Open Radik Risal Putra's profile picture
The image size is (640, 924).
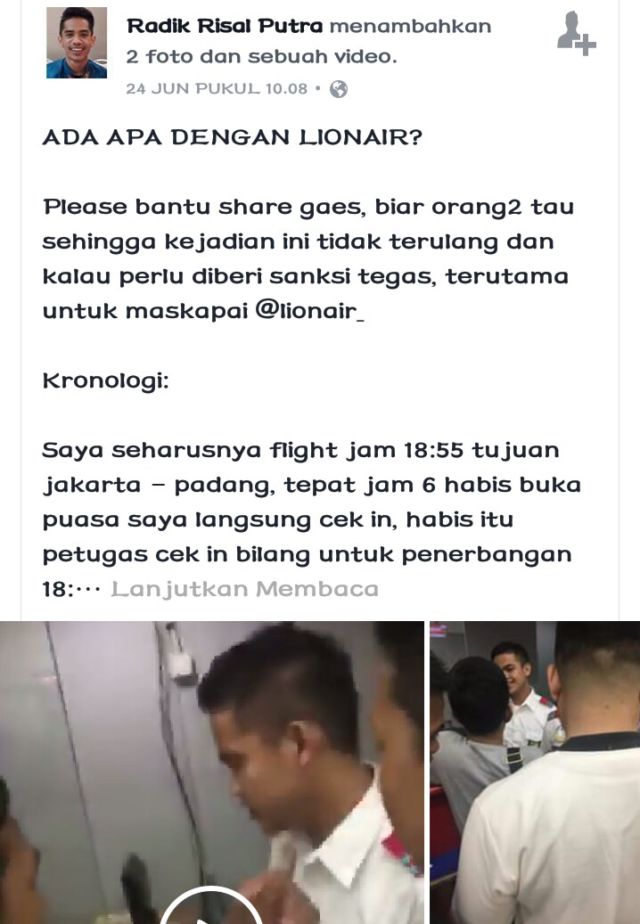76,42
